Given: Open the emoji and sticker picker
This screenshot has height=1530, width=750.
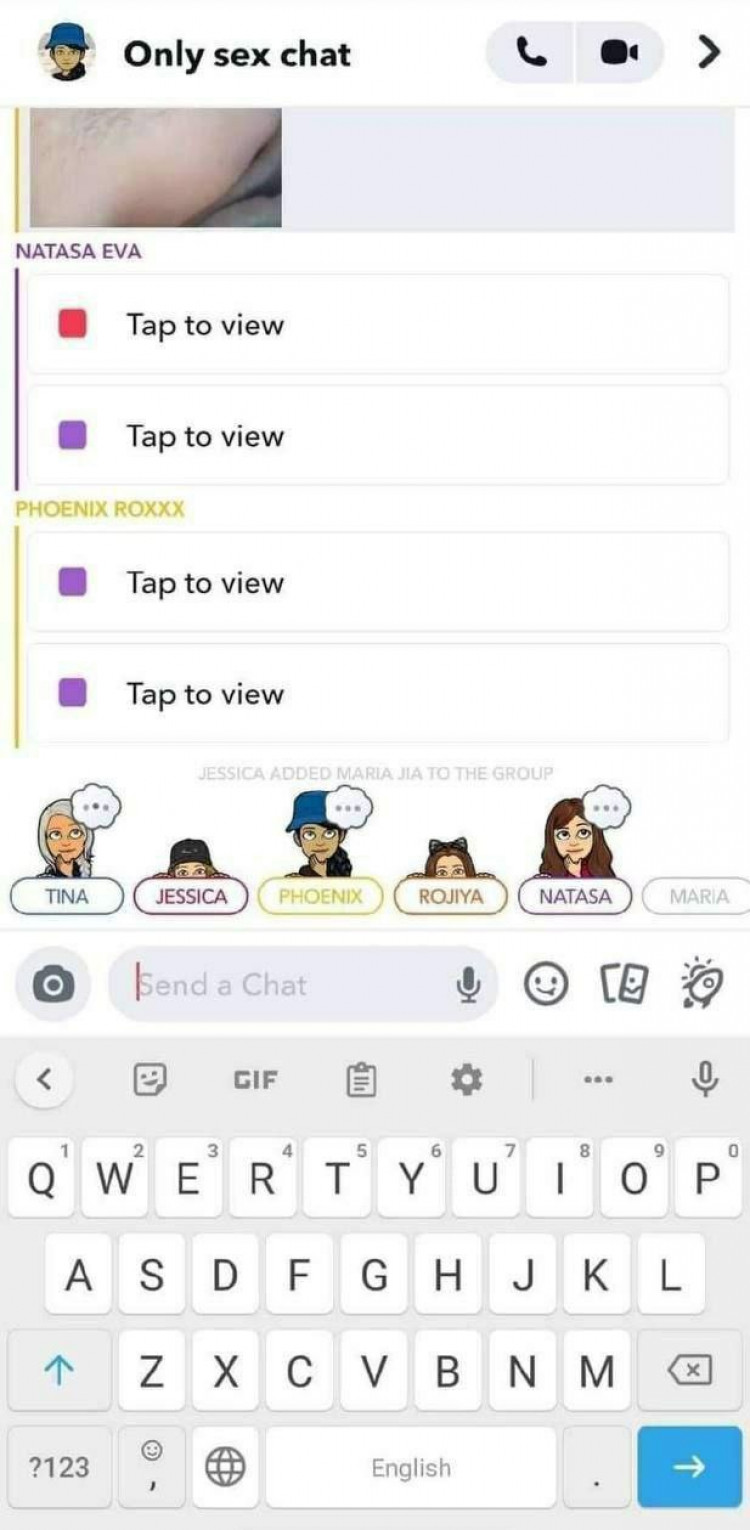Looking at the screenshot, I should coord(546,985).
